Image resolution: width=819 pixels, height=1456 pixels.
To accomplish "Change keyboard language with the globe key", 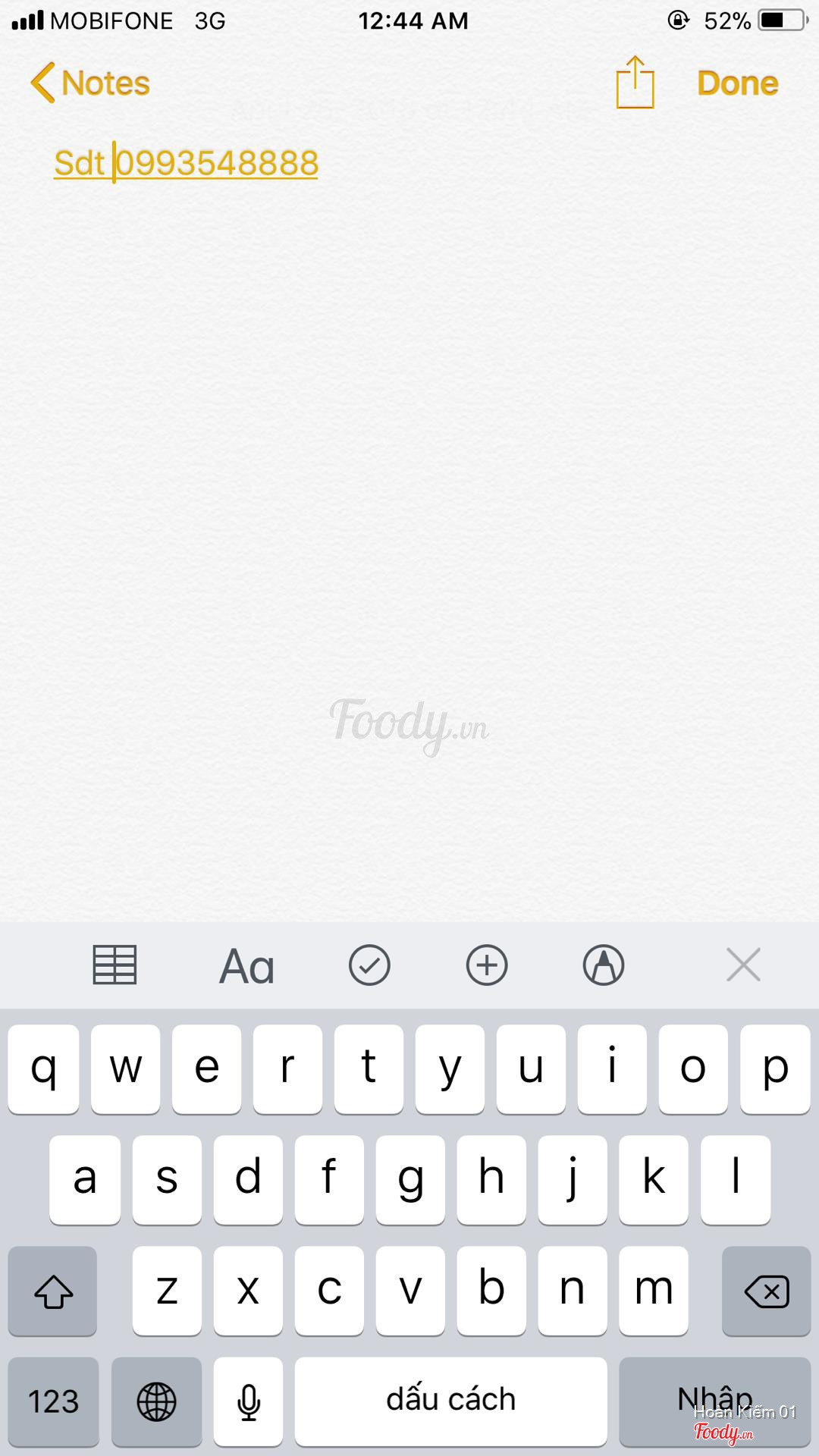I will click(156, 1401).
